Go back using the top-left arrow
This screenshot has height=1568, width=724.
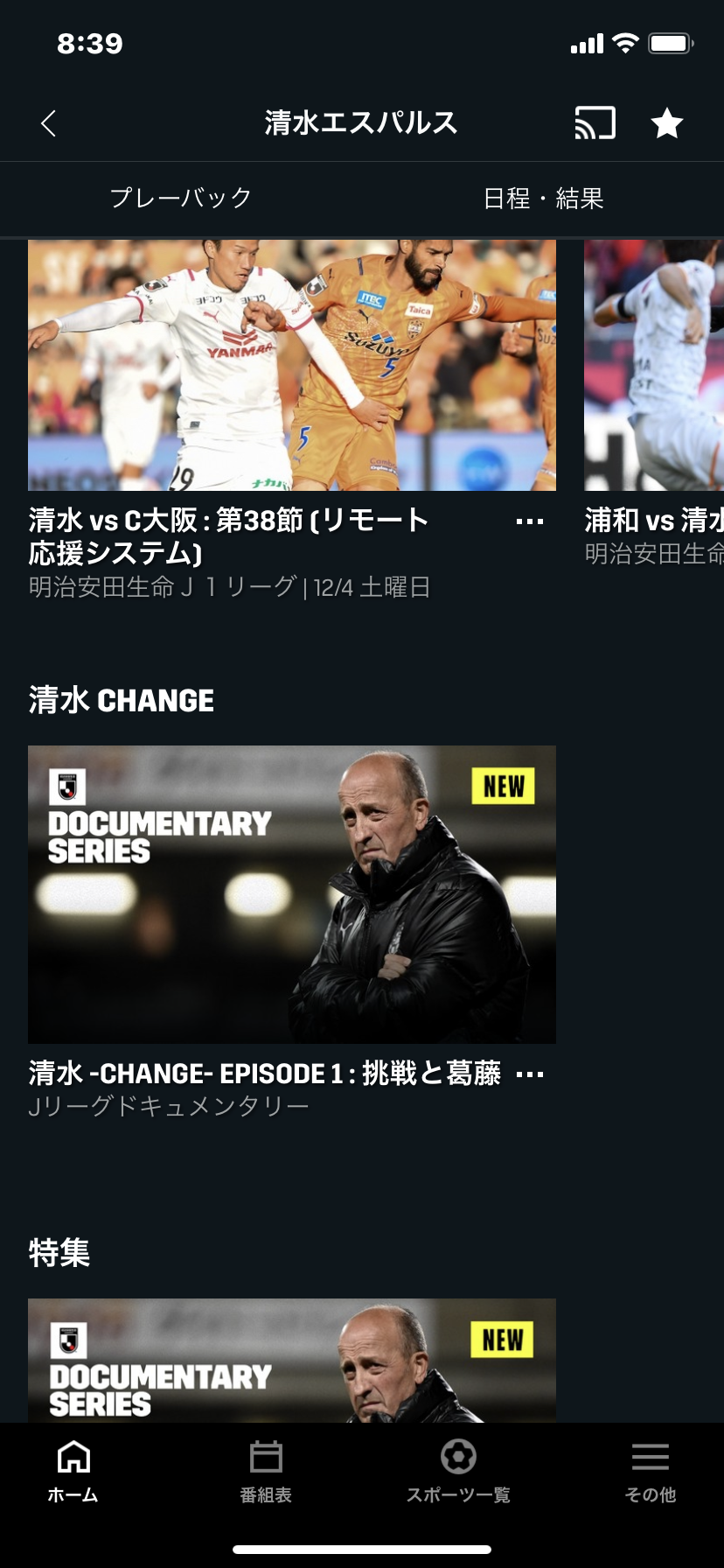[49, 123]
